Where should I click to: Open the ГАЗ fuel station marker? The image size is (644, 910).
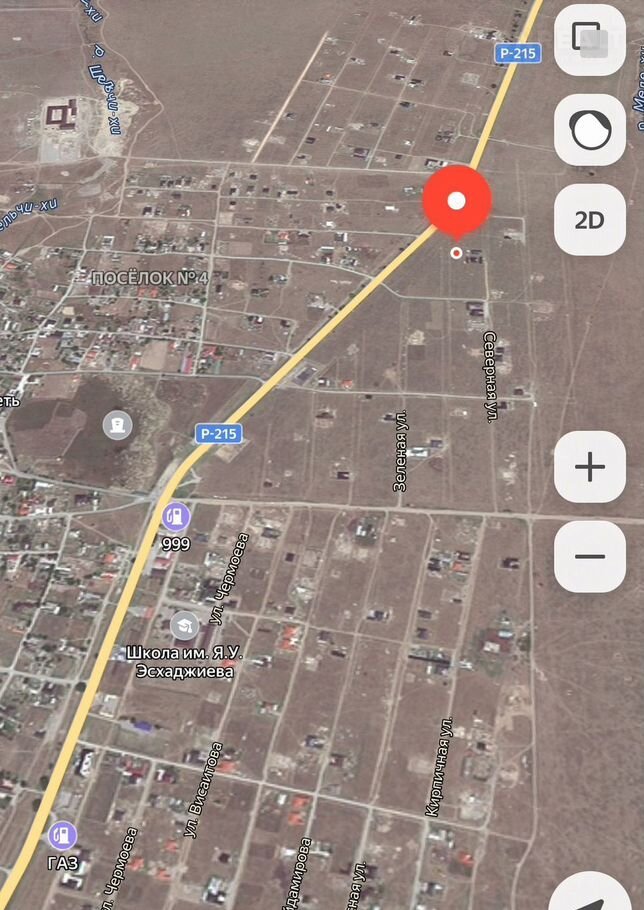[62, 835]
